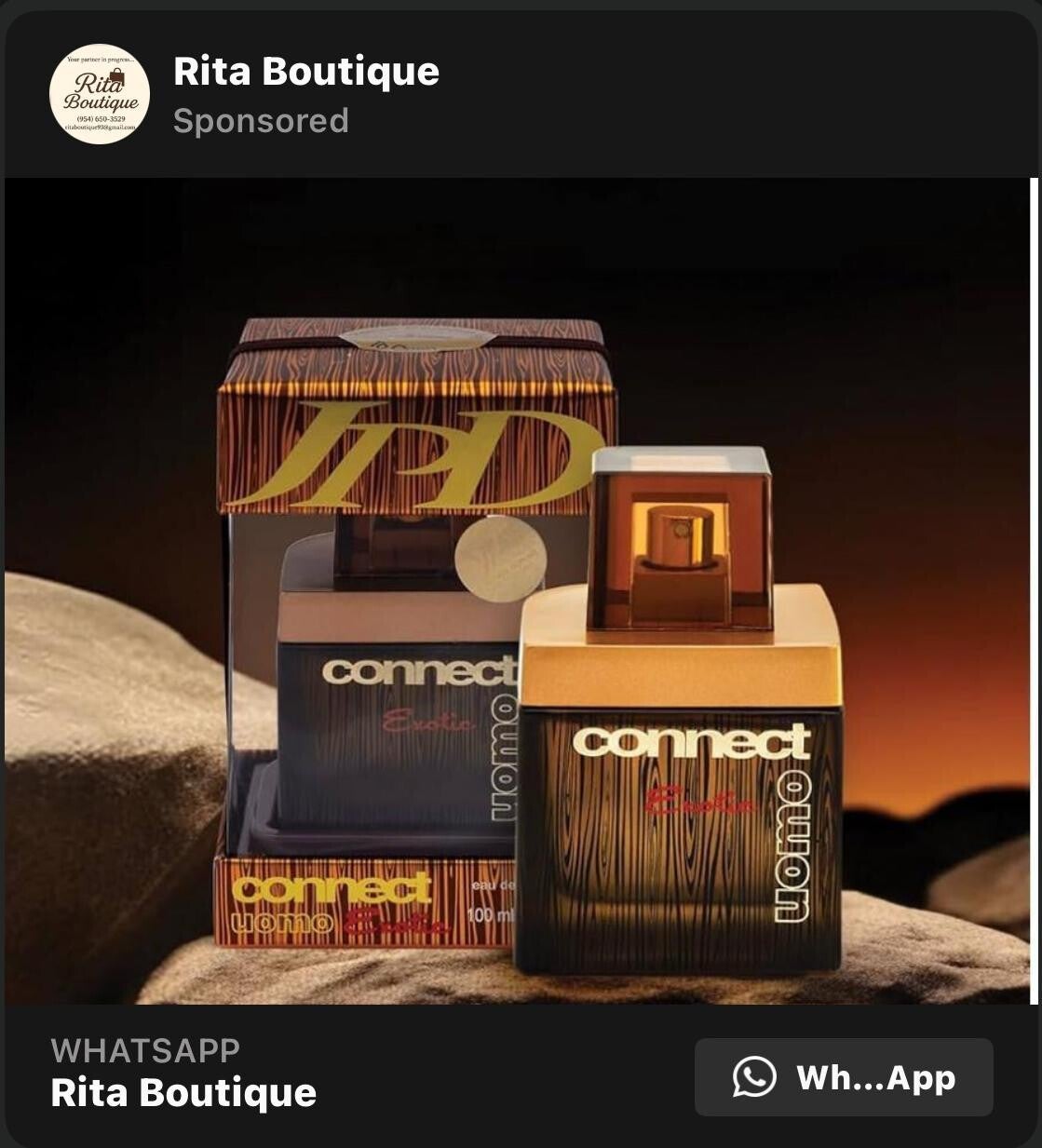Open Rita Boutique's profile picture
1042x1148 pixels.
(100, 94)
